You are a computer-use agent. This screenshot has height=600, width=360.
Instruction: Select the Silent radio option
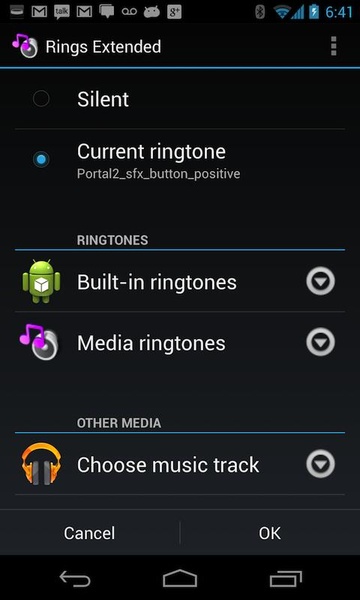pyautogui.click(x=41, y=99)
